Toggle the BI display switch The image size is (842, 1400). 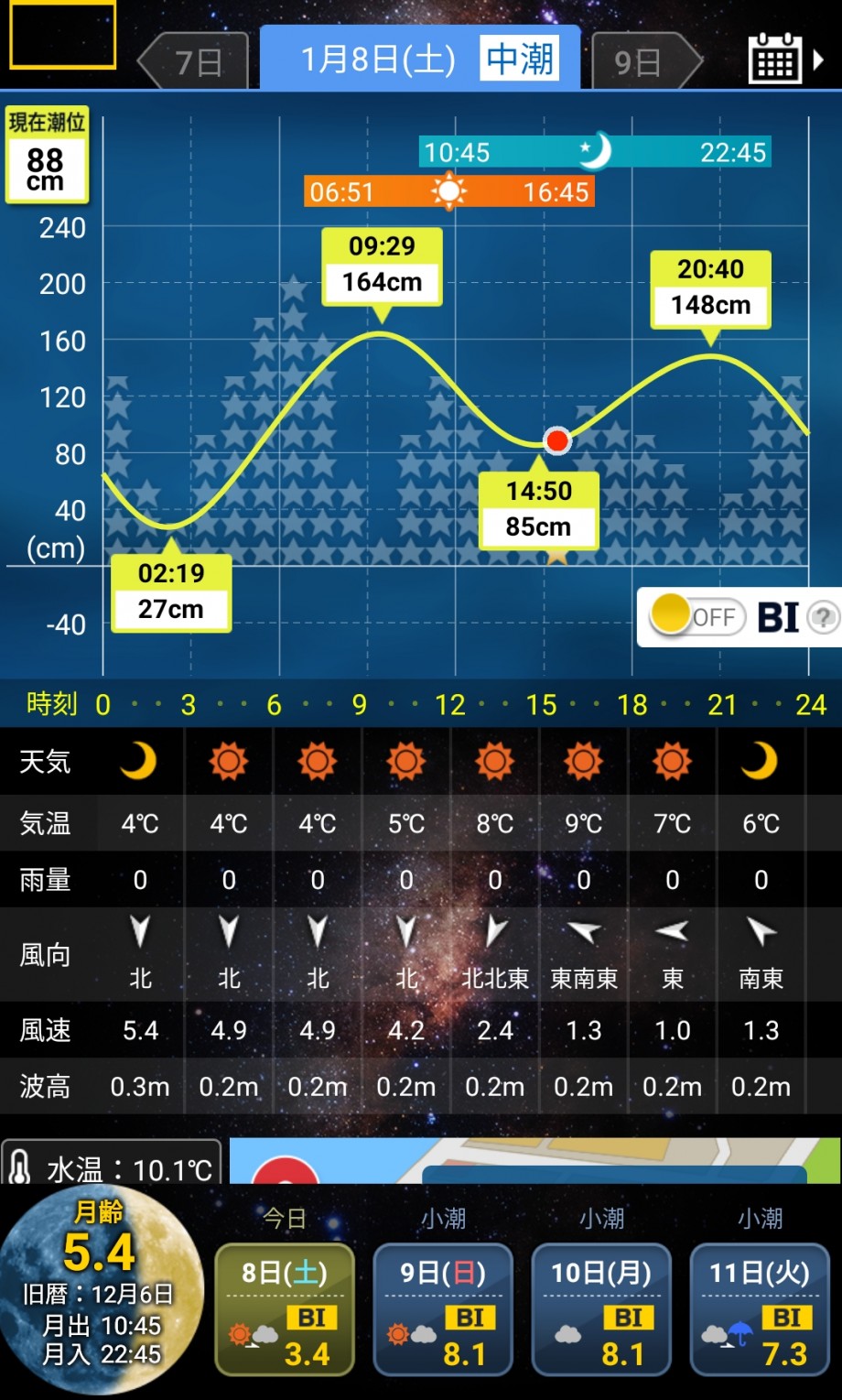(x=696, y=616)
